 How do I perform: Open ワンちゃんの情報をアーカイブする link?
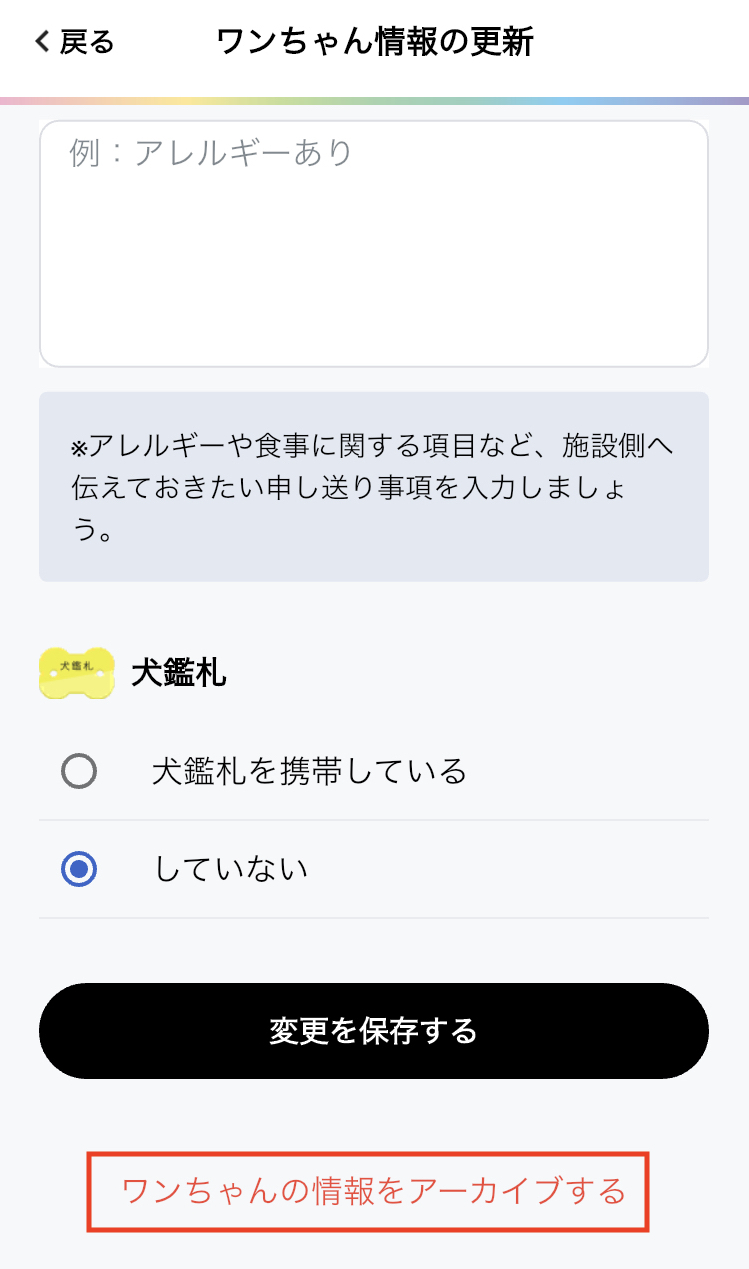pyautogui.click(x=373, y=1191)
